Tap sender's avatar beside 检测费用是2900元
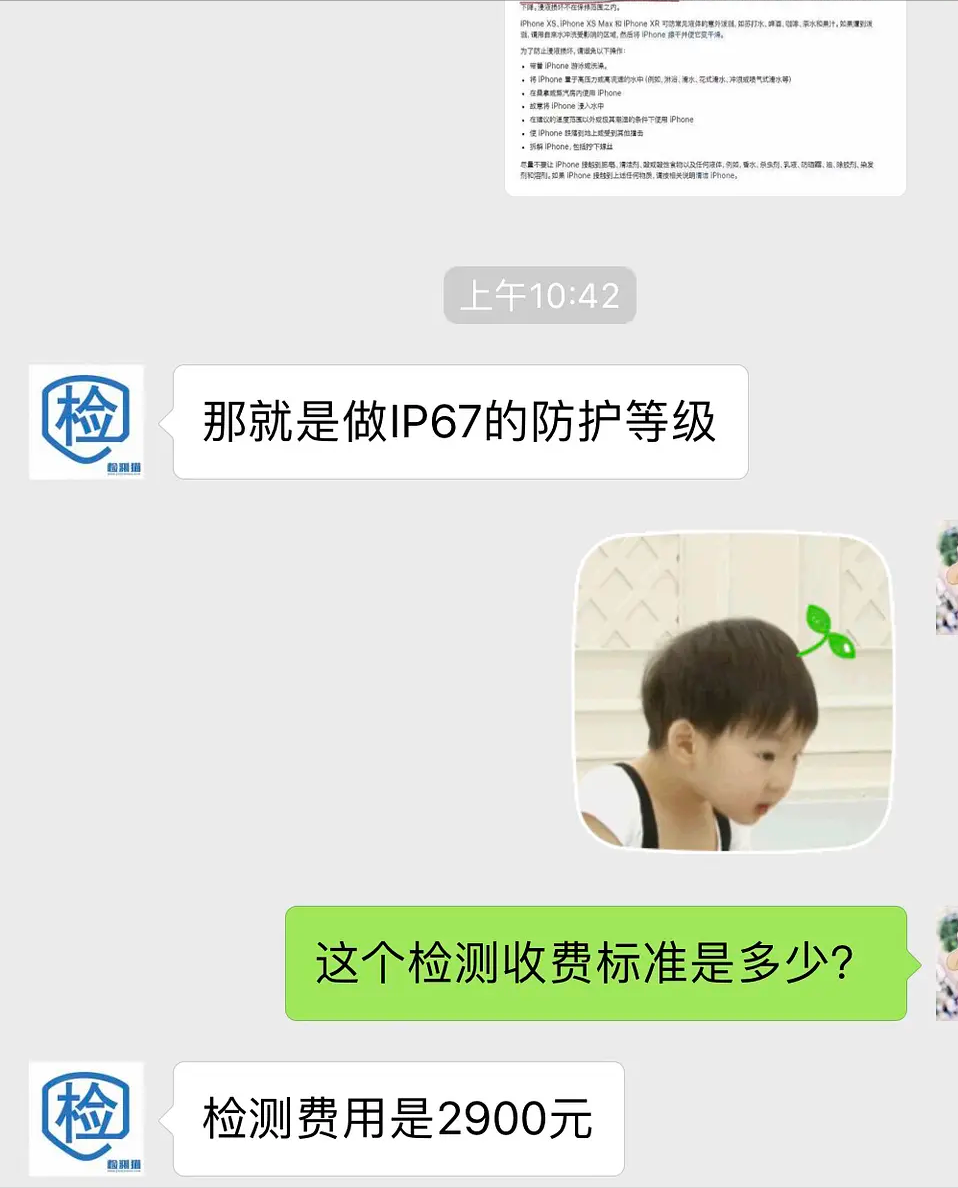958x1188 pixels. (86, 1118)
